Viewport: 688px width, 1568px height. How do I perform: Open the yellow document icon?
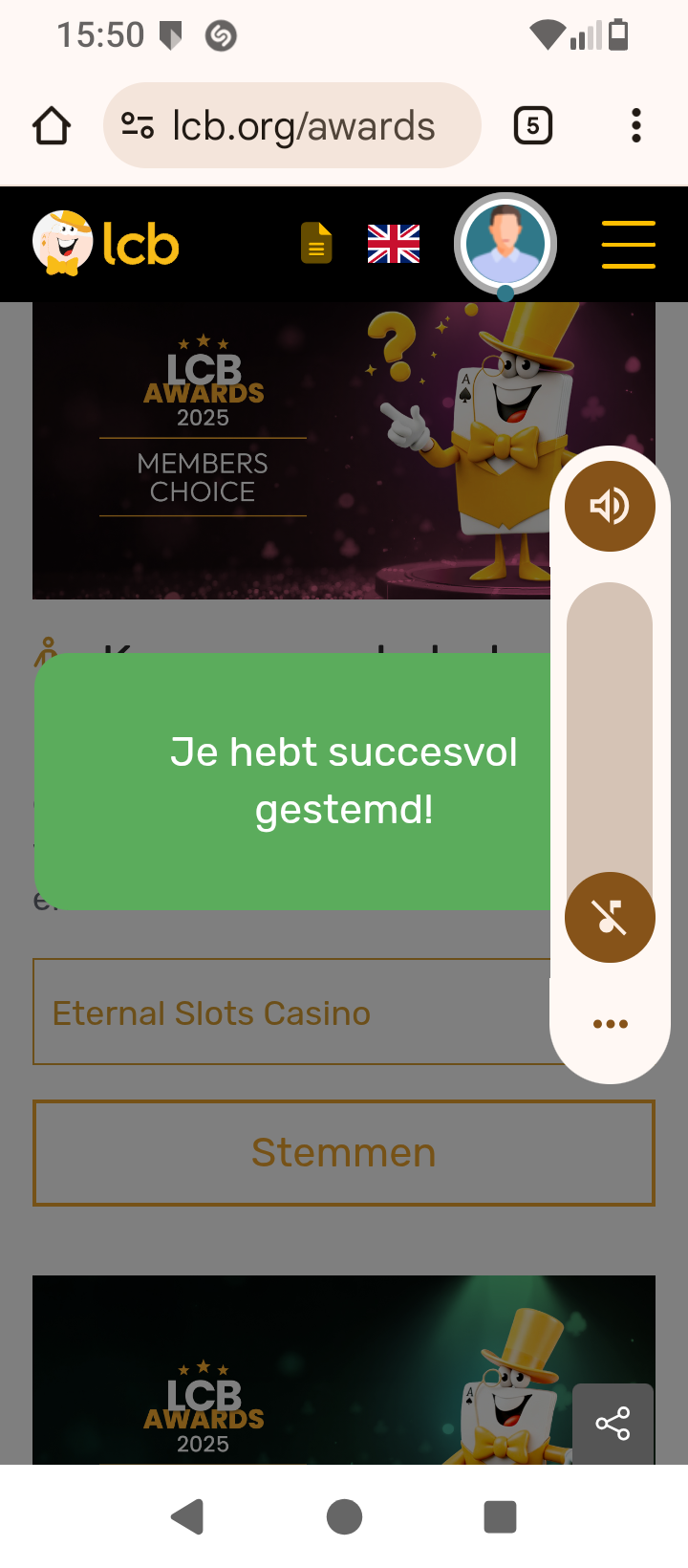[316, 243]
